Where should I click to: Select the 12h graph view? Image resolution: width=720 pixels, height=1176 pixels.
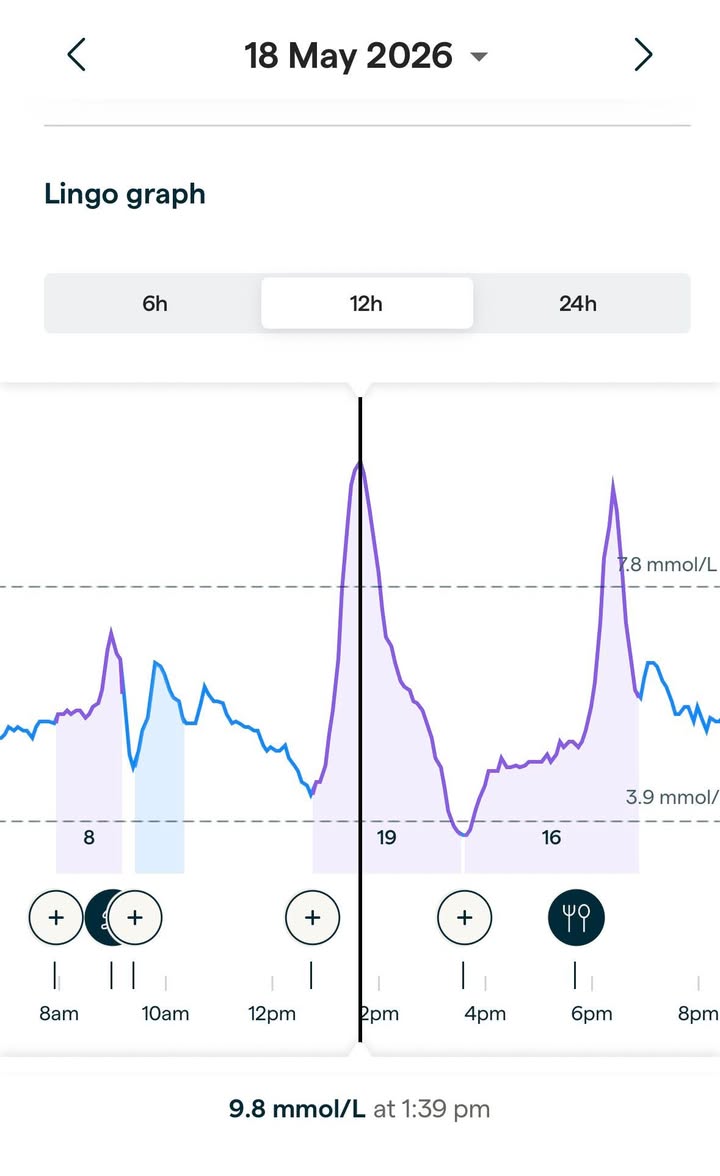click(x=367, y=303)
